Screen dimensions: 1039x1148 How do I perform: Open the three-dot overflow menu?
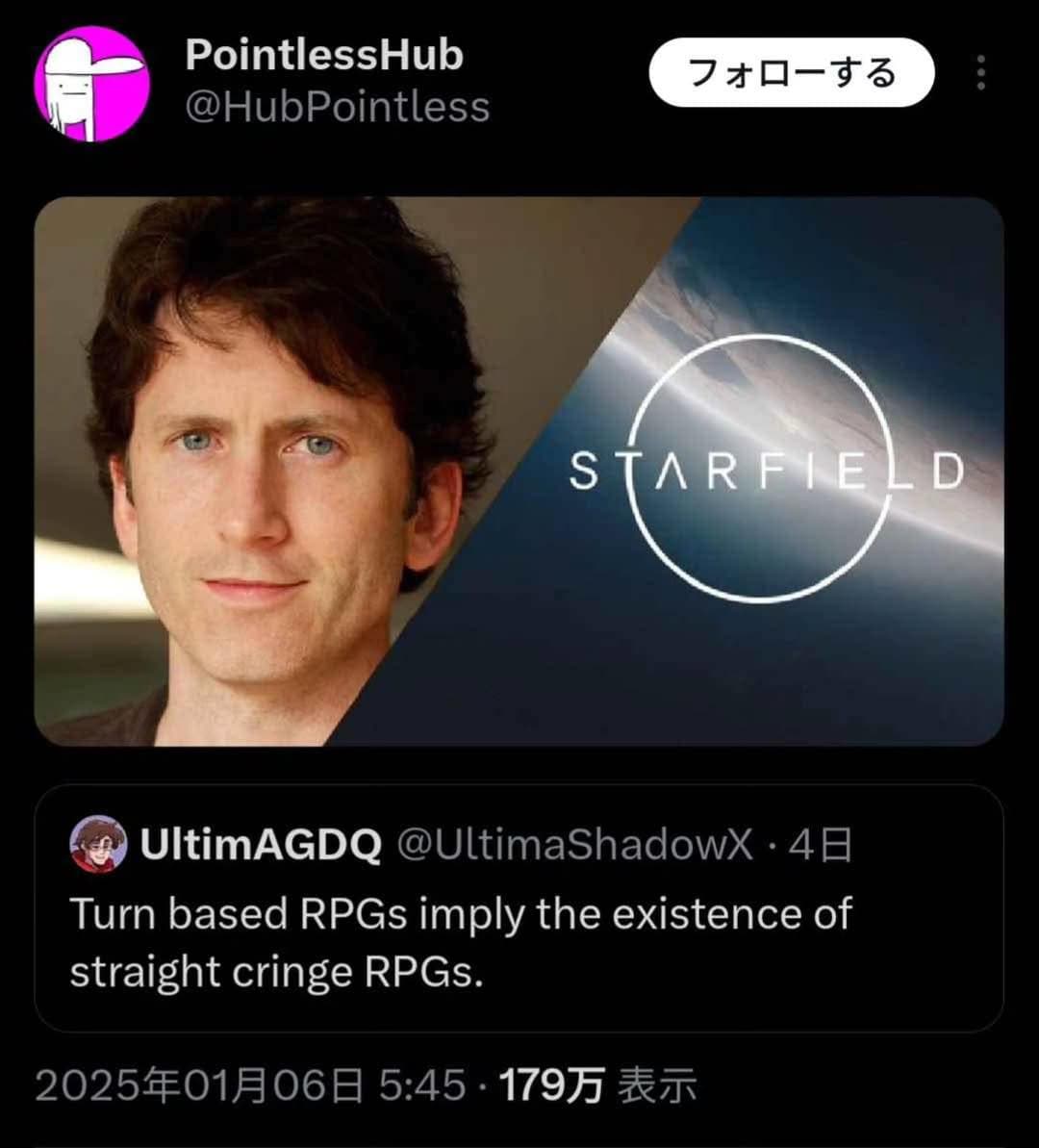point(980,73)
